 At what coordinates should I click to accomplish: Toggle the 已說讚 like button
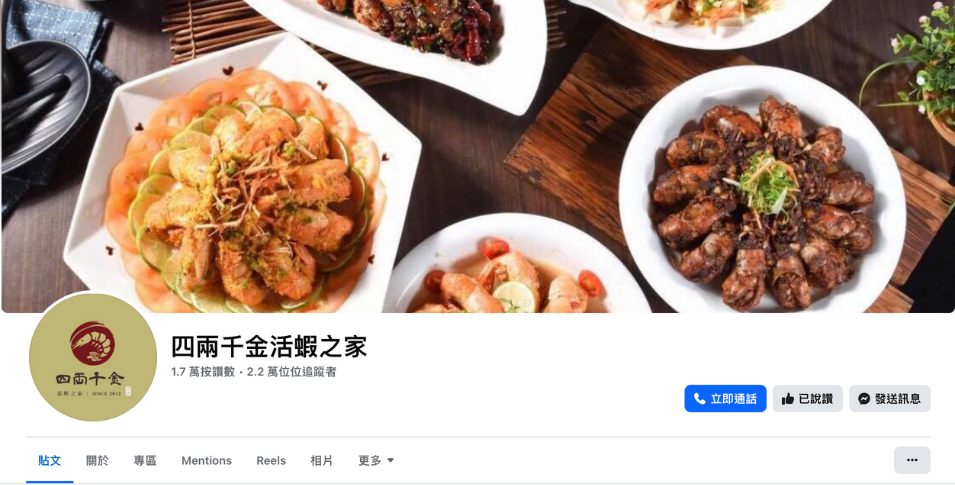tap(807, 398)
